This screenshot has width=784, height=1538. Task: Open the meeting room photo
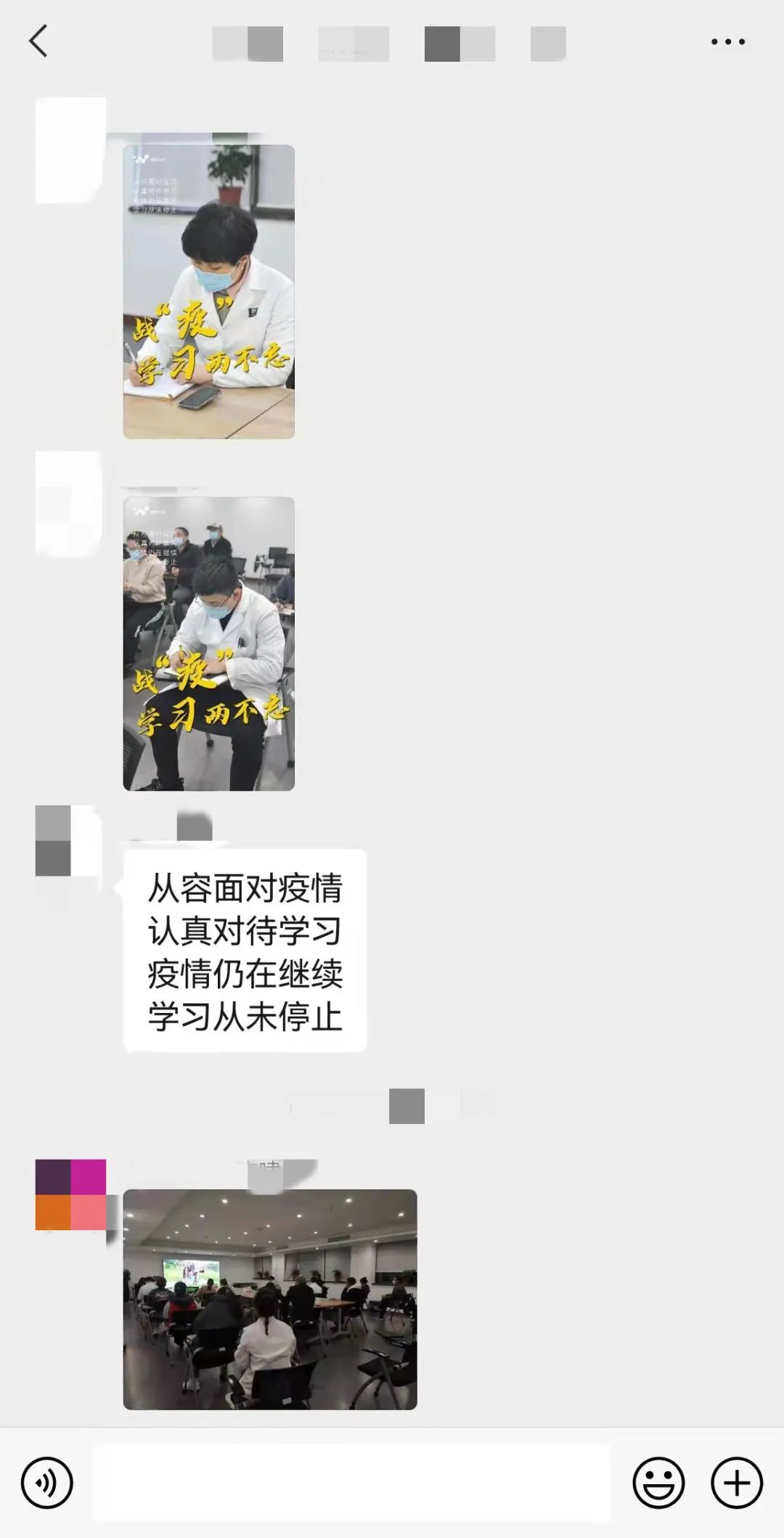point(269,1299)
